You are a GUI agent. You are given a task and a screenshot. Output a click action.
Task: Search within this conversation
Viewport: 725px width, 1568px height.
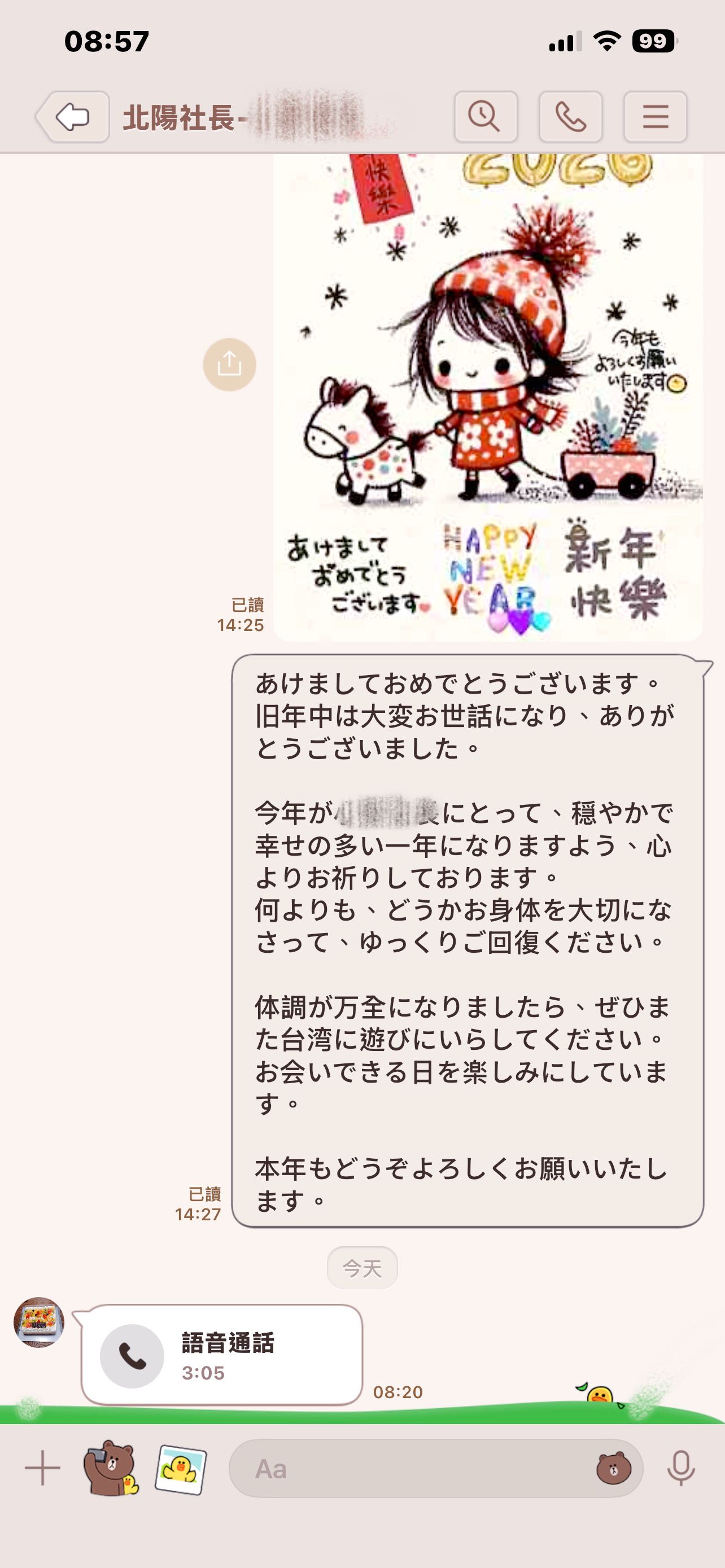485,117
